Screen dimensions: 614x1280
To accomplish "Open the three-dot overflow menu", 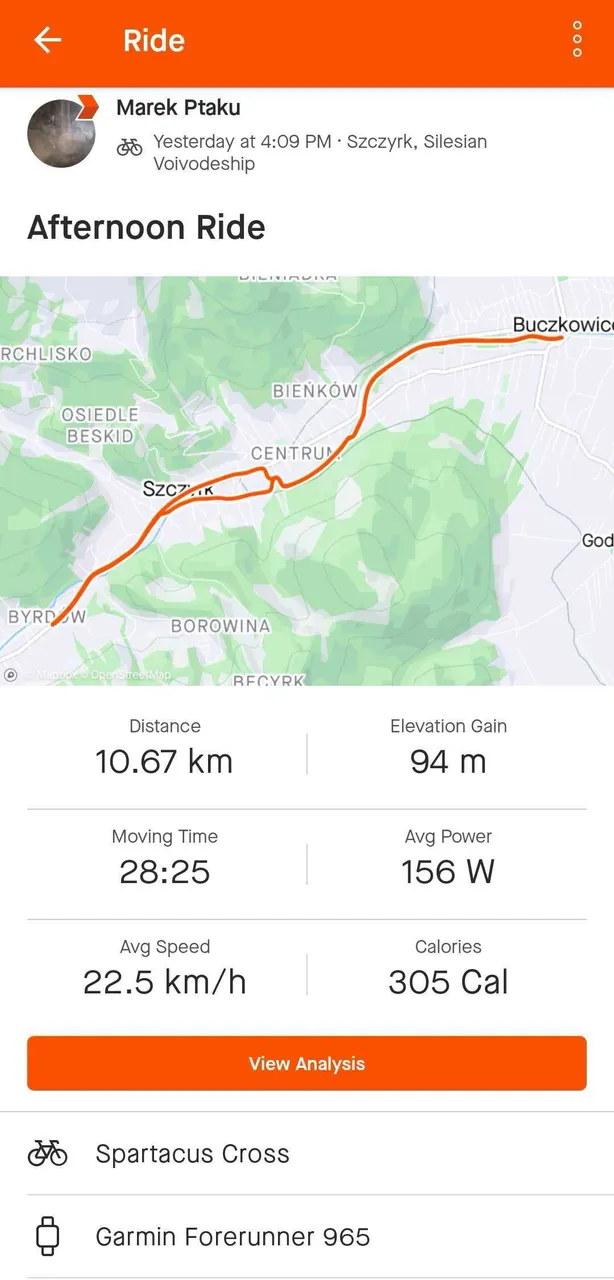I will tap(577, 40).
